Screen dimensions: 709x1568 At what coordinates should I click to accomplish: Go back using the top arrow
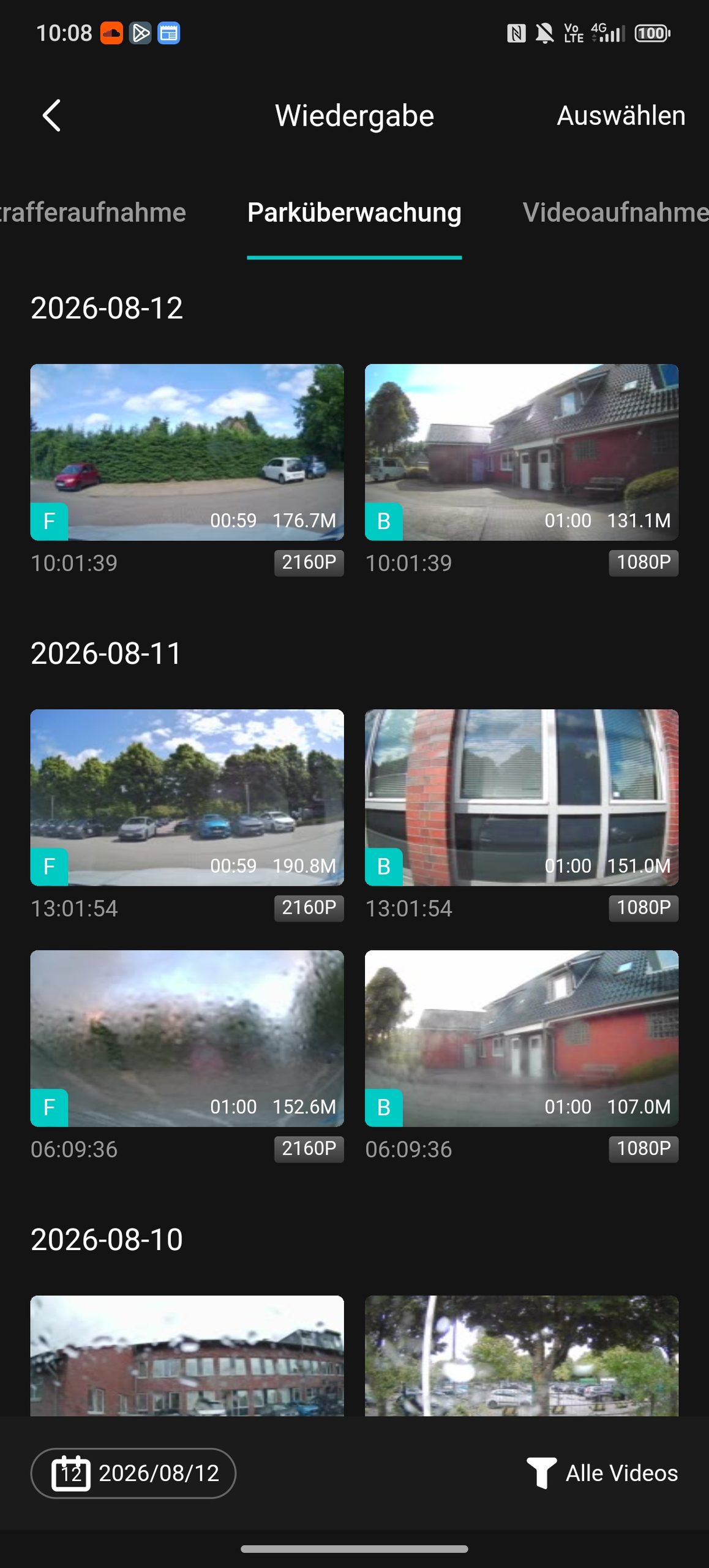point(52,115)
